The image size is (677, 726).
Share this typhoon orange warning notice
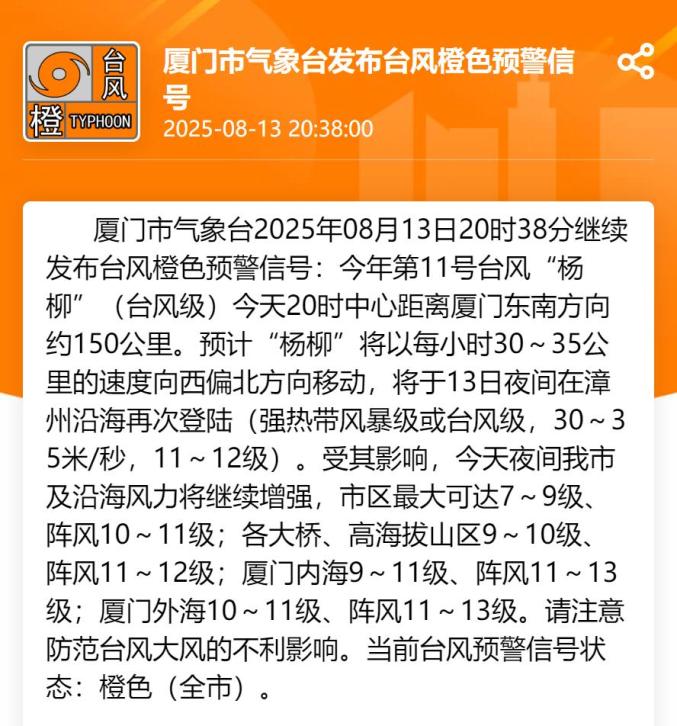636,61
